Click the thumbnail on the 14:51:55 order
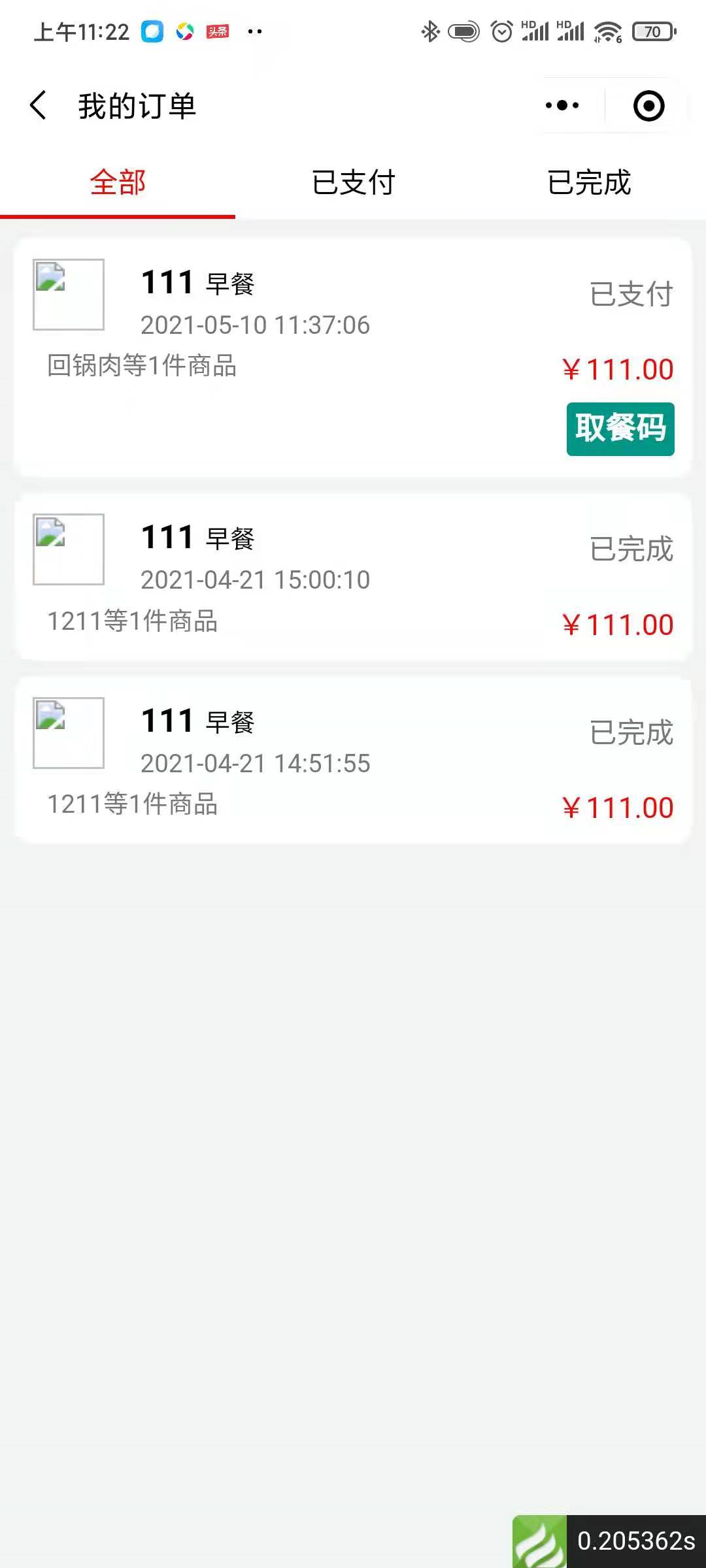 (x=69, y=732)
